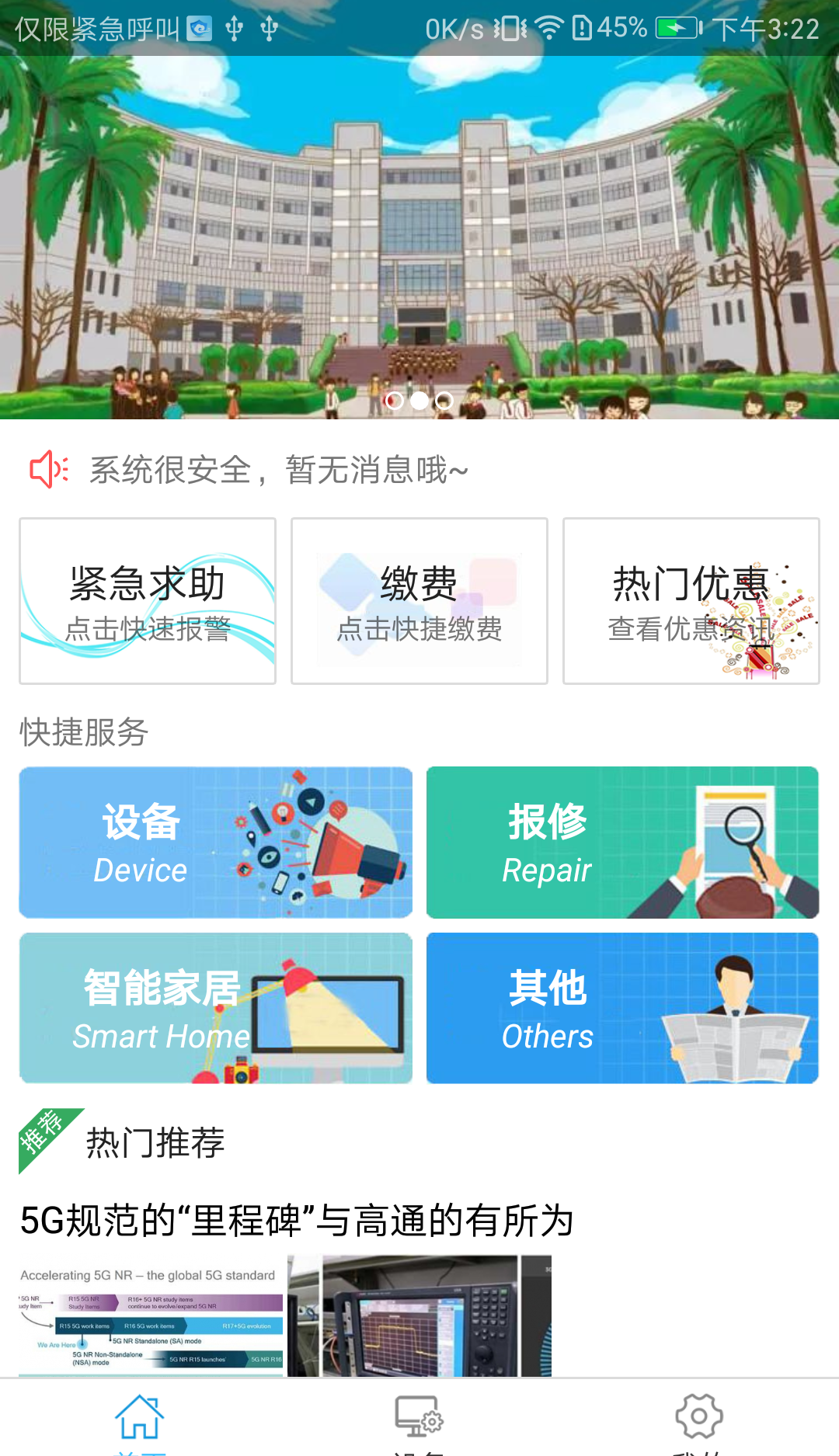Screen dimensions: 839x1456
Task: Open the gear icon for personal settings
Action: tap(698, 1415)
